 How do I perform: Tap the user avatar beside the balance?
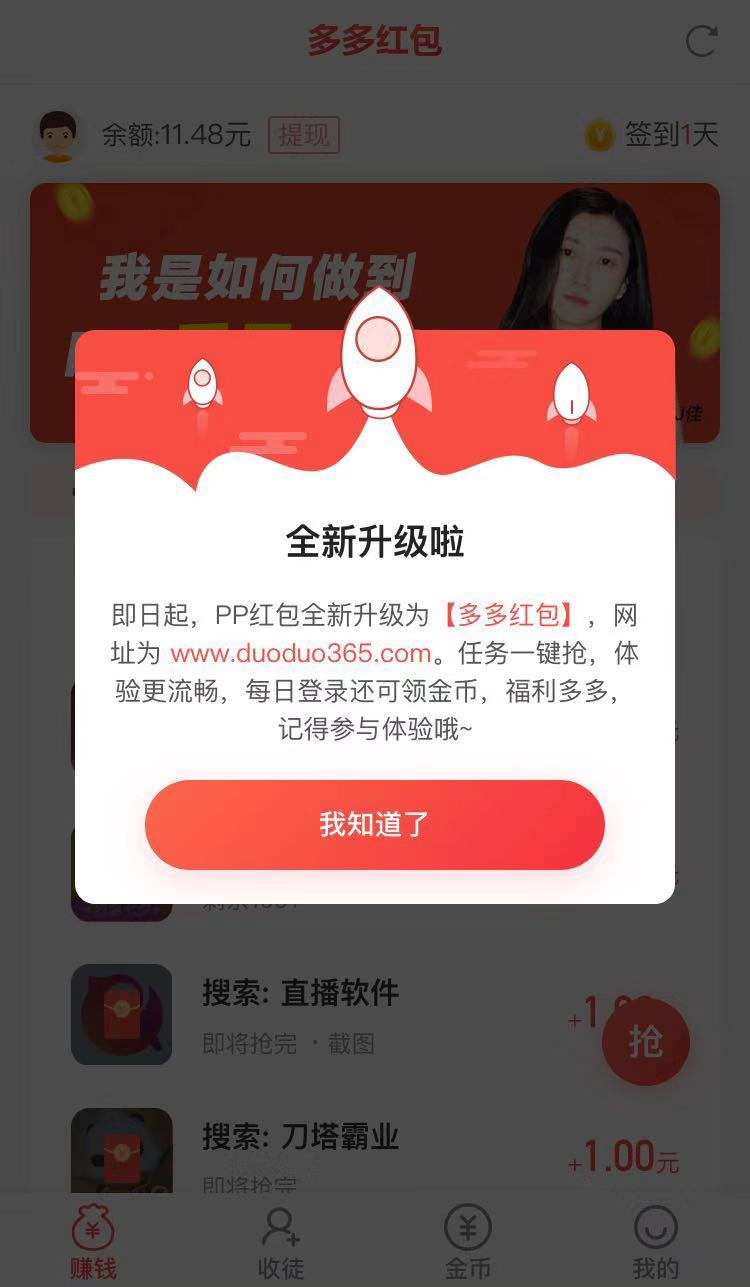click(x=58, y=135)
